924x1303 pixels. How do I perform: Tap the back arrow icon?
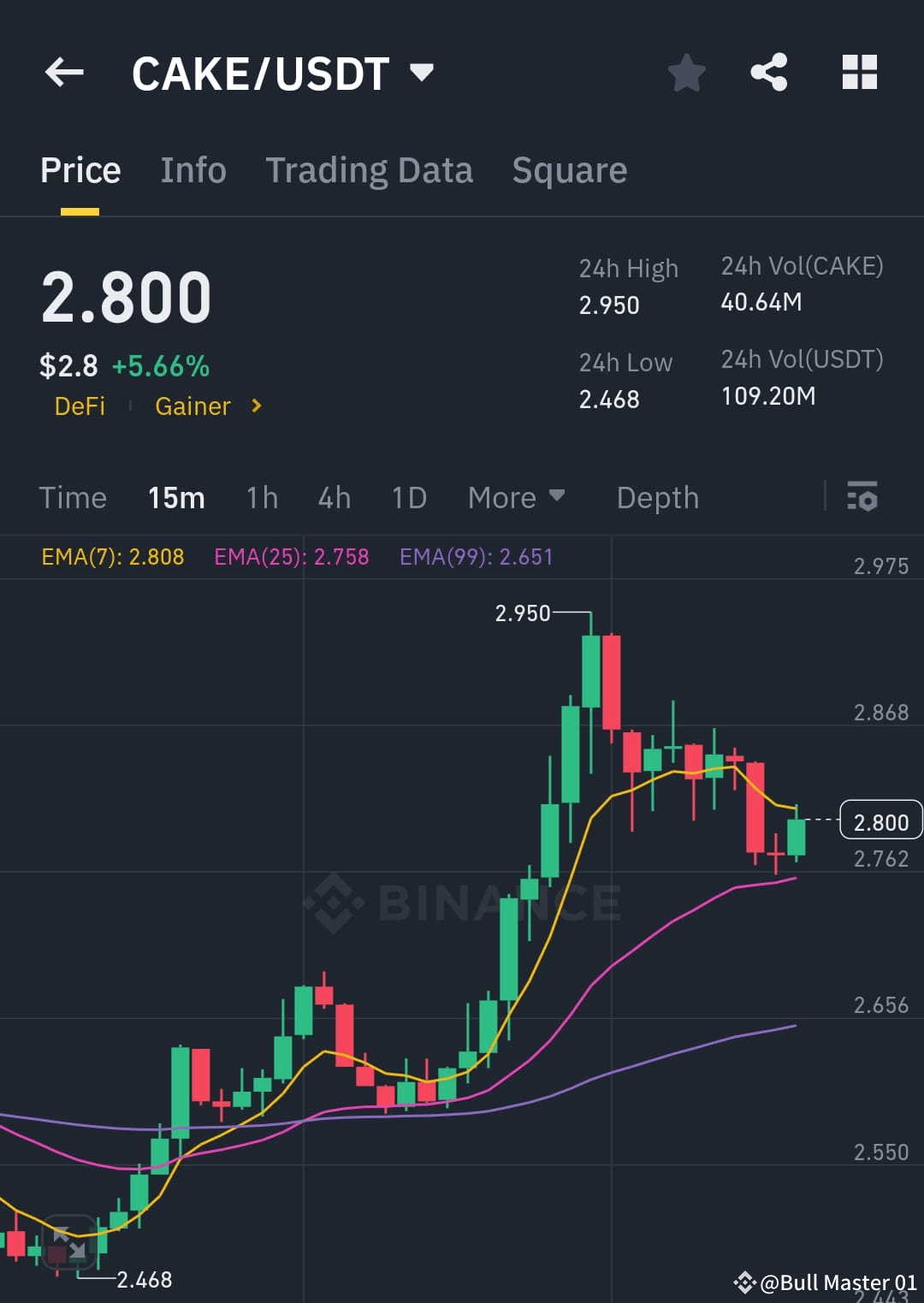[64, 73]
